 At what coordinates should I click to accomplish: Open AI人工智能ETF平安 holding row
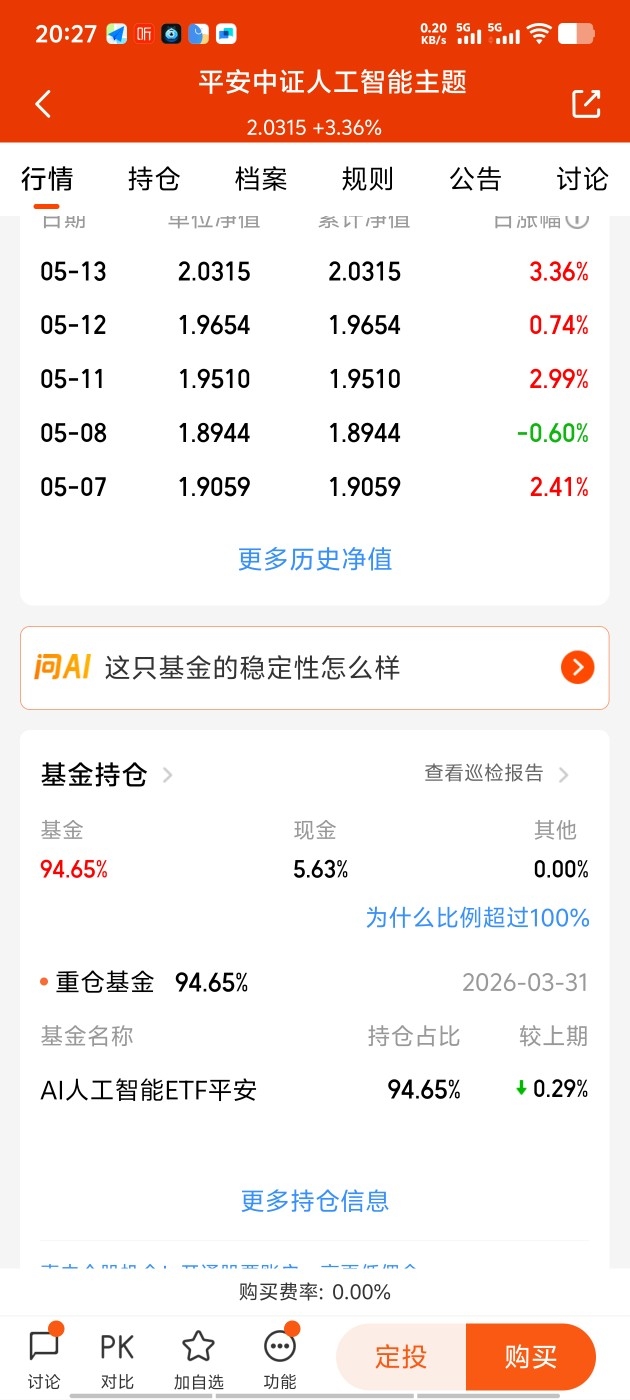[315, 1089]
